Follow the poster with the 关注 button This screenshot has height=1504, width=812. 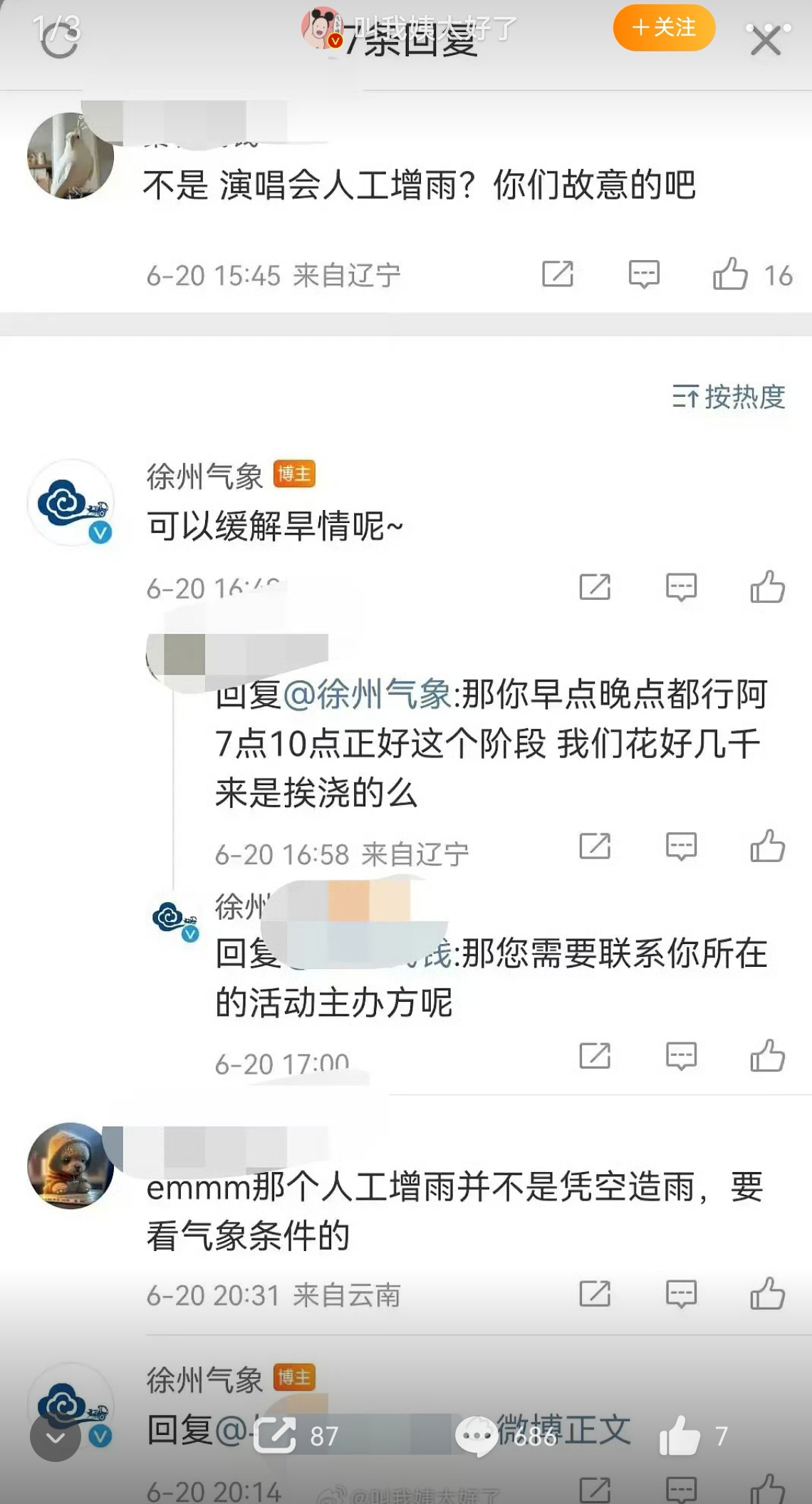pyautogui.click(x=664, y=28)
